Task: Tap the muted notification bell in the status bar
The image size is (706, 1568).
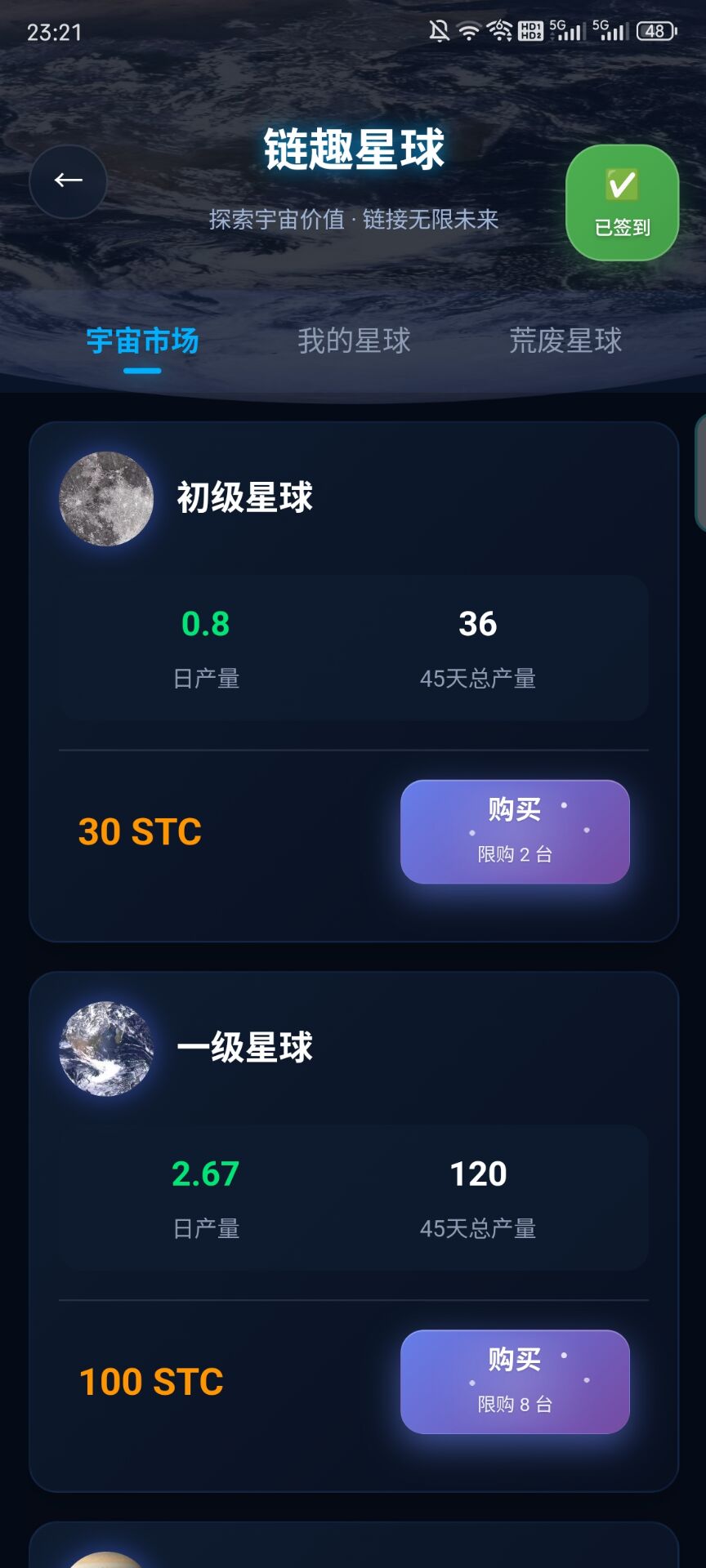Action: coord(440,31)
